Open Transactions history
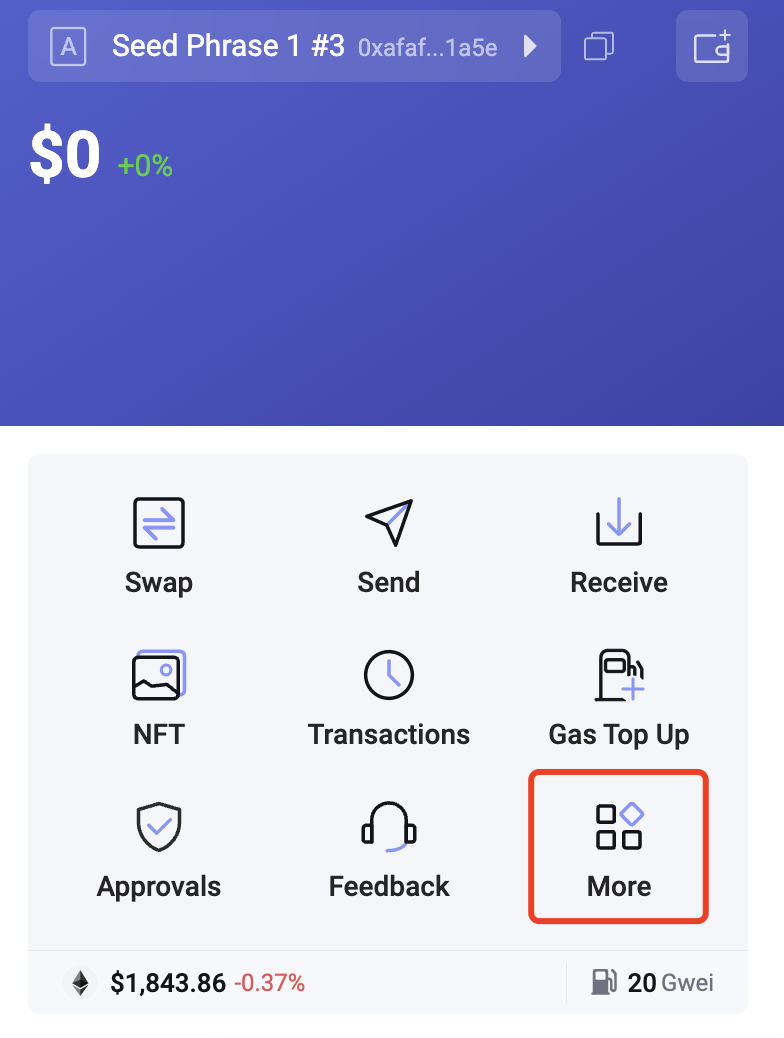The height and width of the screenshot is (1038, 784). pyautogui.click(x=389, y=697)
